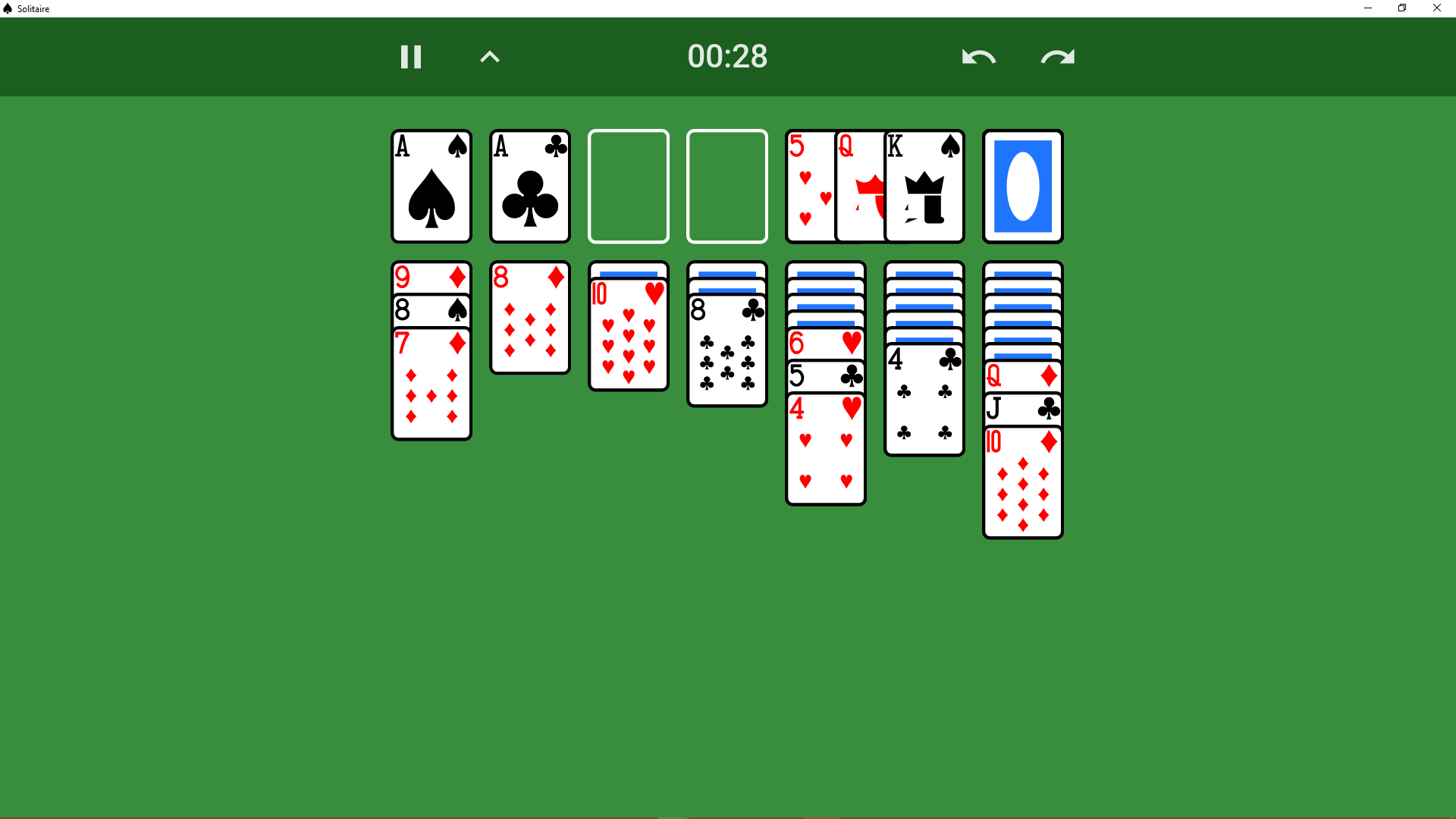Redo the undone move

pyautogui.click(x=1057, y=57)
